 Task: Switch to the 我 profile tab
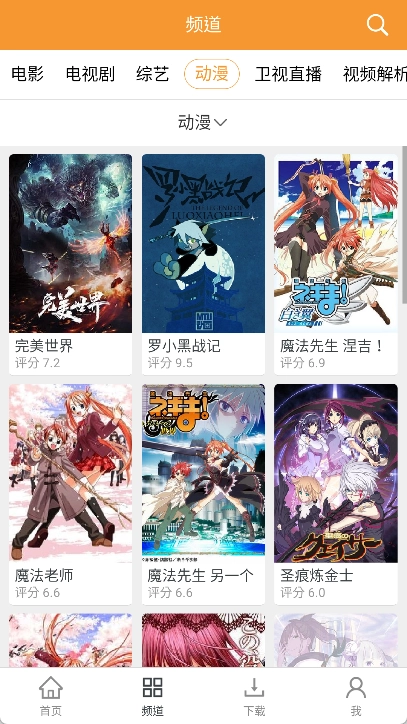point(356,696)
